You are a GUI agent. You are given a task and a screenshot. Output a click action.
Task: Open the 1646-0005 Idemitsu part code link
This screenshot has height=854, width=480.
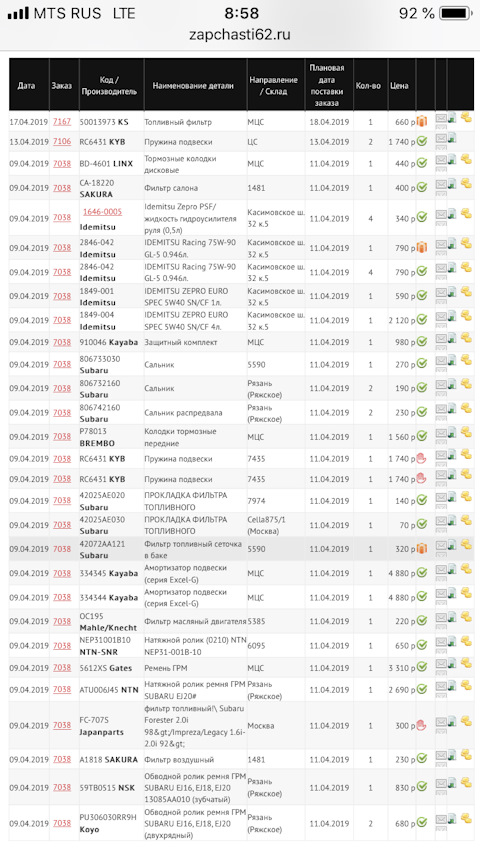[x=102, y=211]
